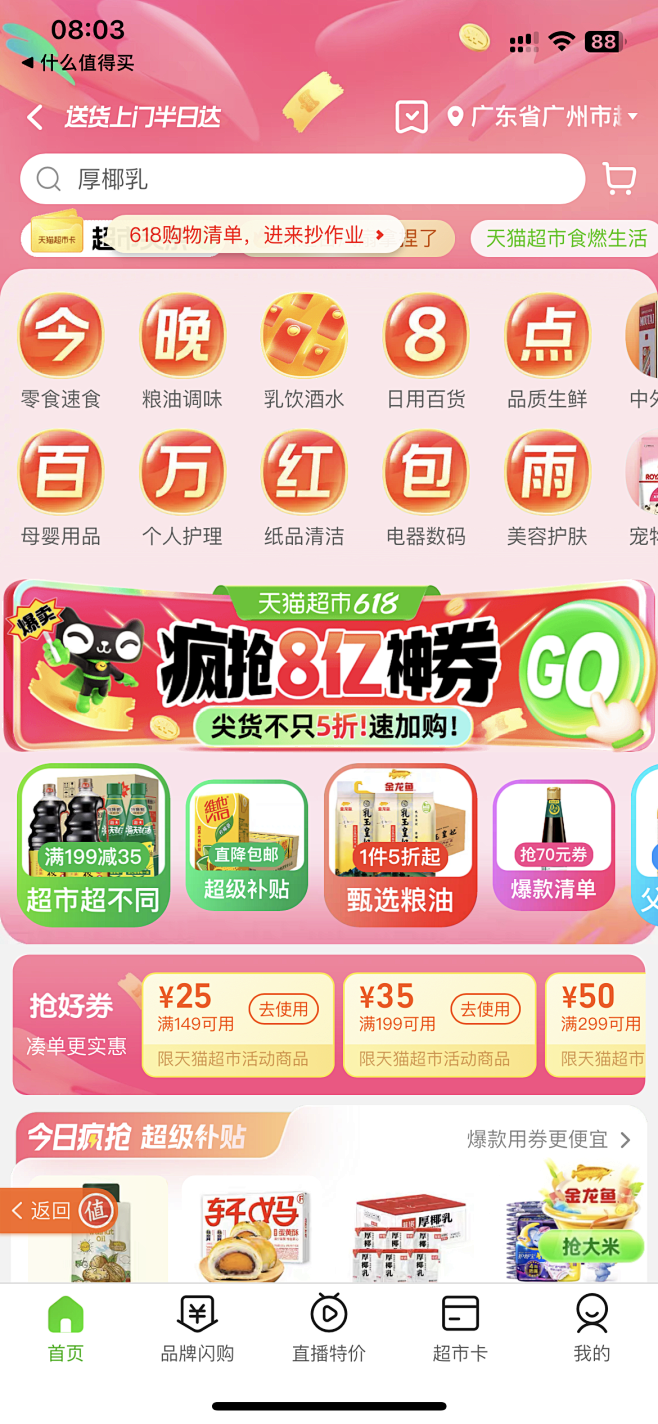Viewport: 658px width, 1424px height.
Task: Open the checklist icon beside the location
Action: click(x=411, y=117)
